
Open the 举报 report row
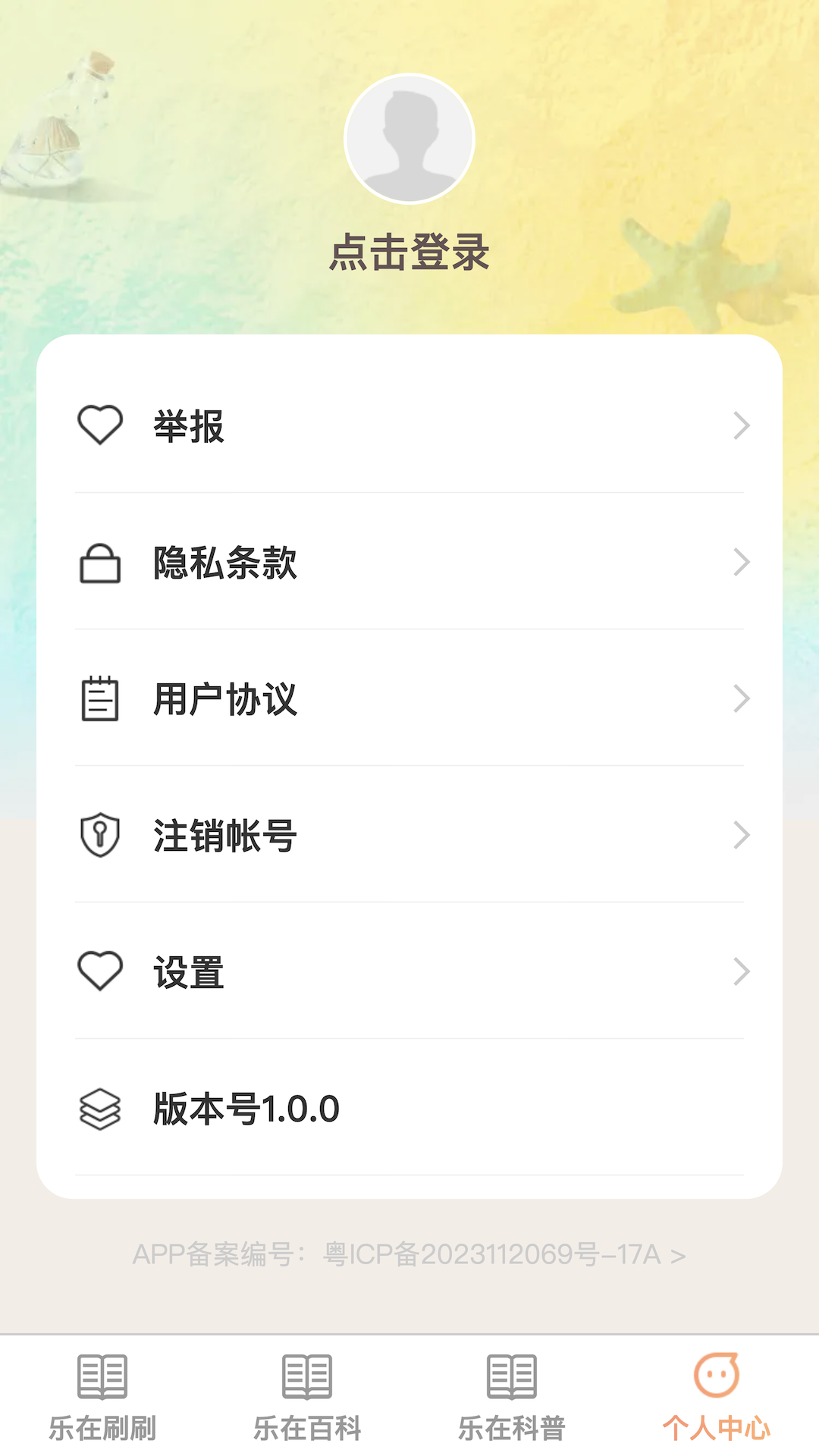point(409,425)
